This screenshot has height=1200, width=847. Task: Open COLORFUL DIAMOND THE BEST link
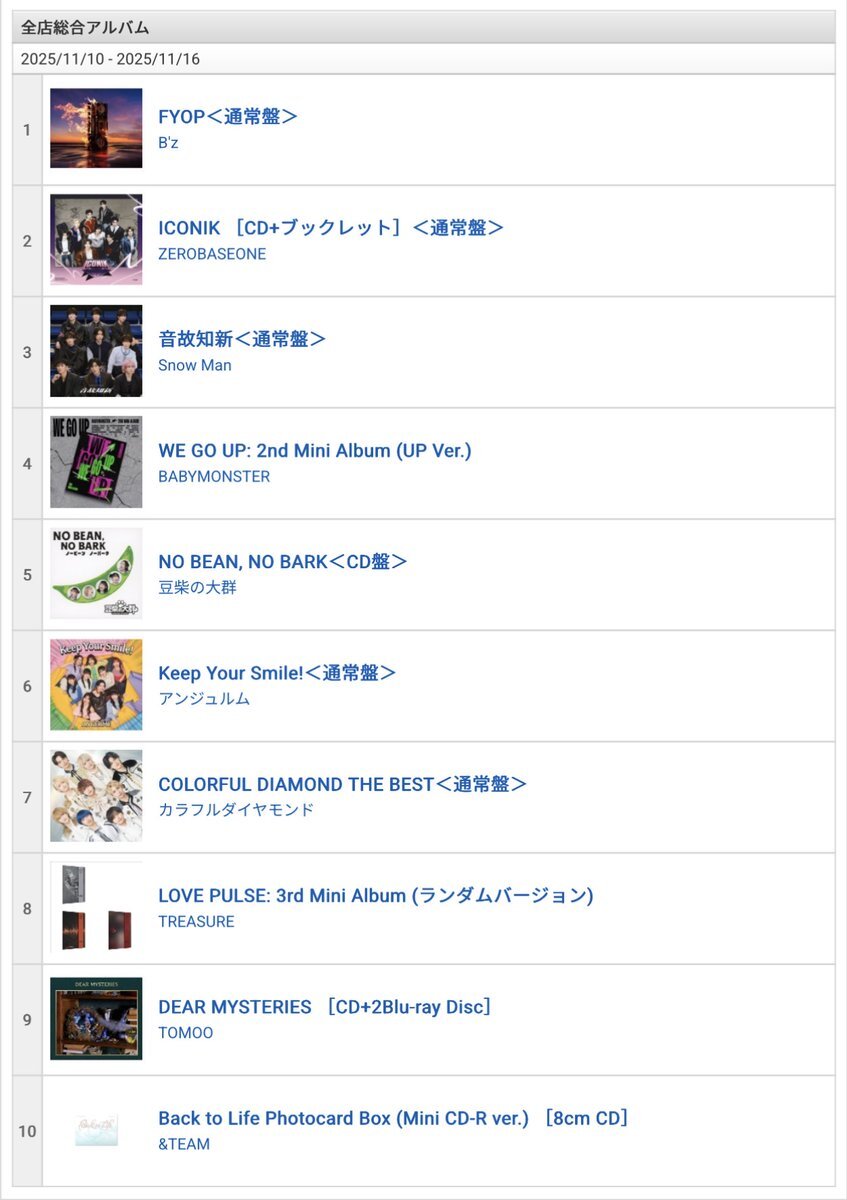click(x=340, y=784)
